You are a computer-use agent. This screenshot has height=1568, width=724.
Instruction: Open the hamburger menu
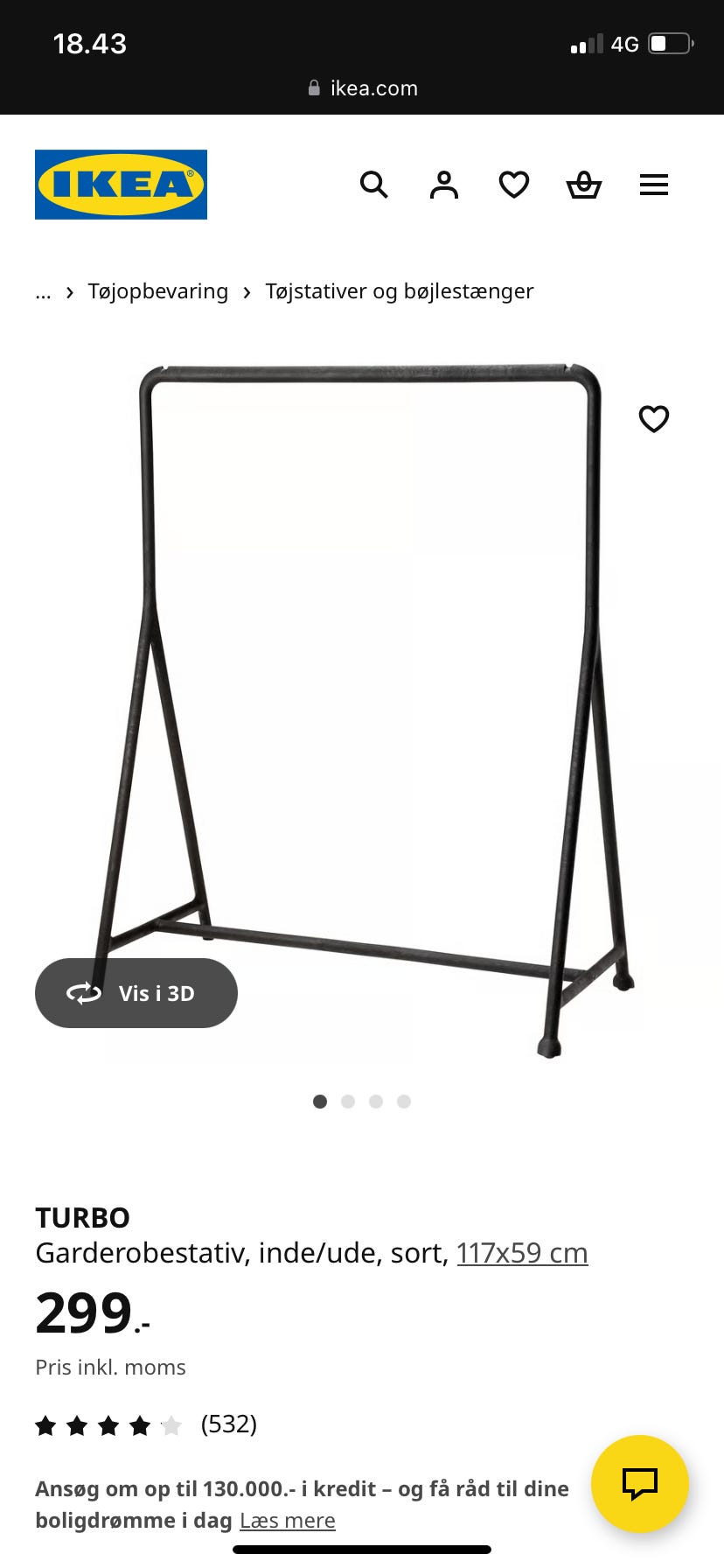[x=654, y=185]
